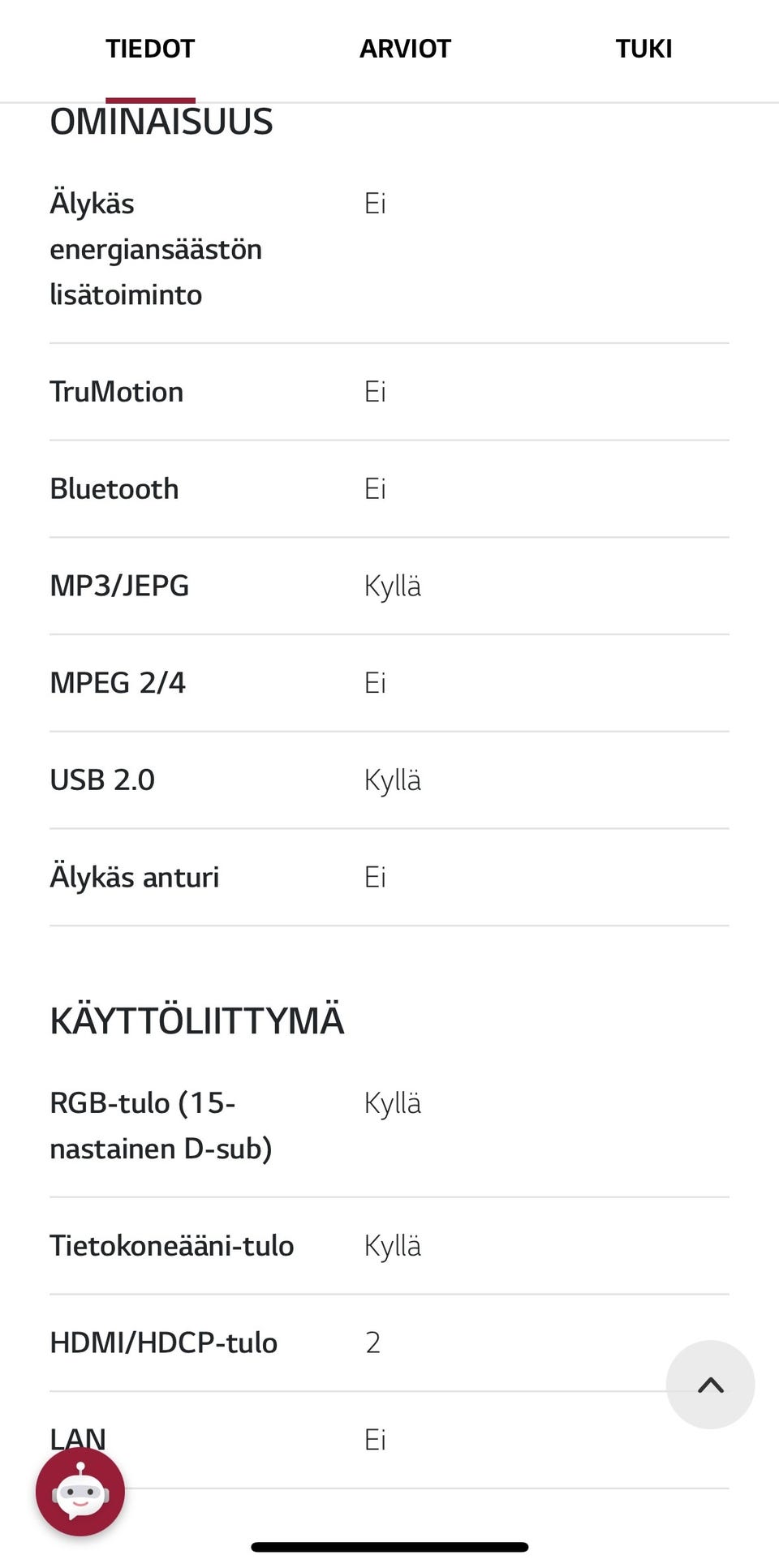Click the KÄYTTÖLIITTYMÄ section heading
The height and width of the screenshot is (1568, 779).
pos(197,1020)
